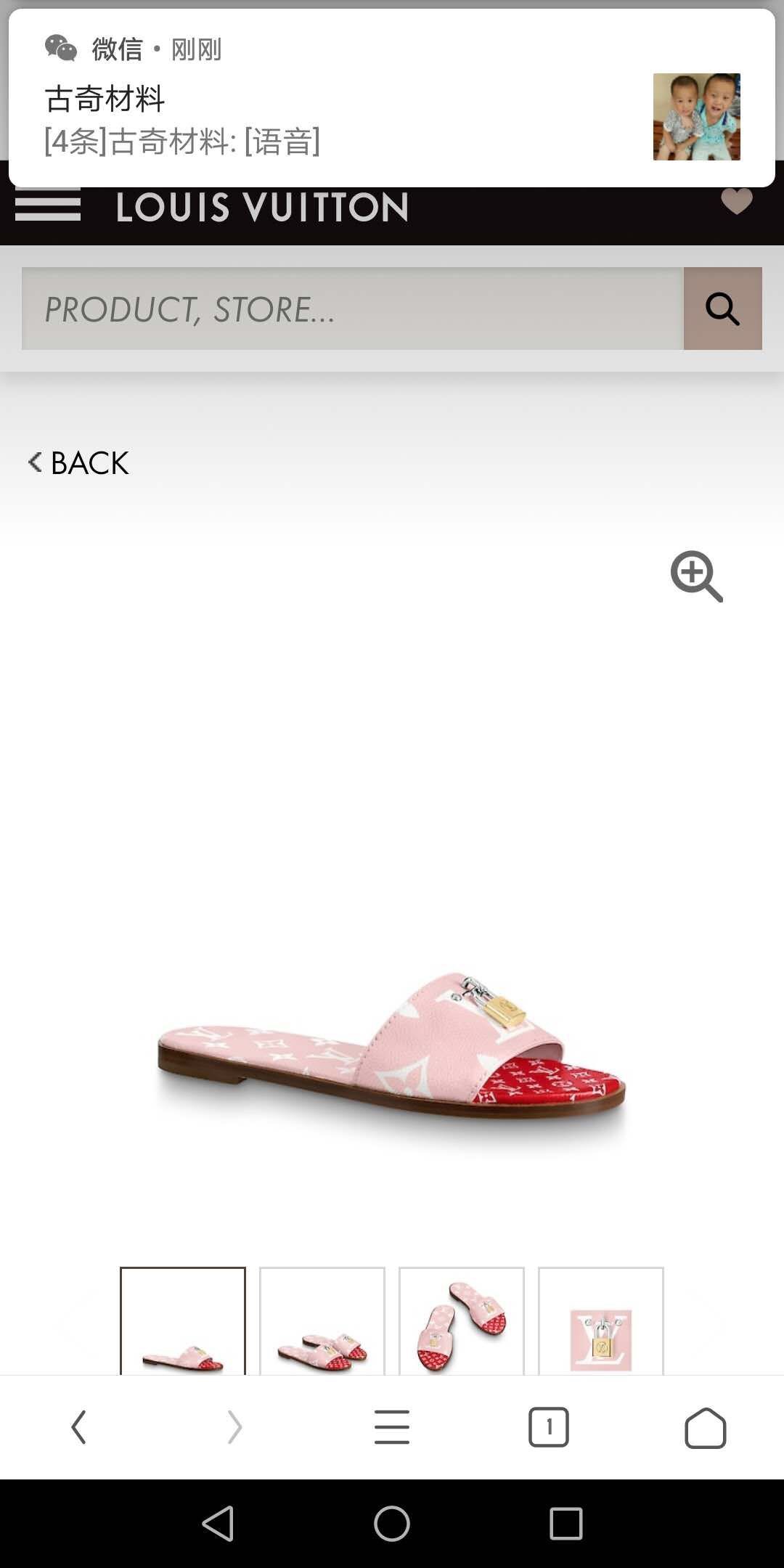784x1568 pixels.
Task: Select the first single-sandal thumbnail
Action: [183, 1323]
